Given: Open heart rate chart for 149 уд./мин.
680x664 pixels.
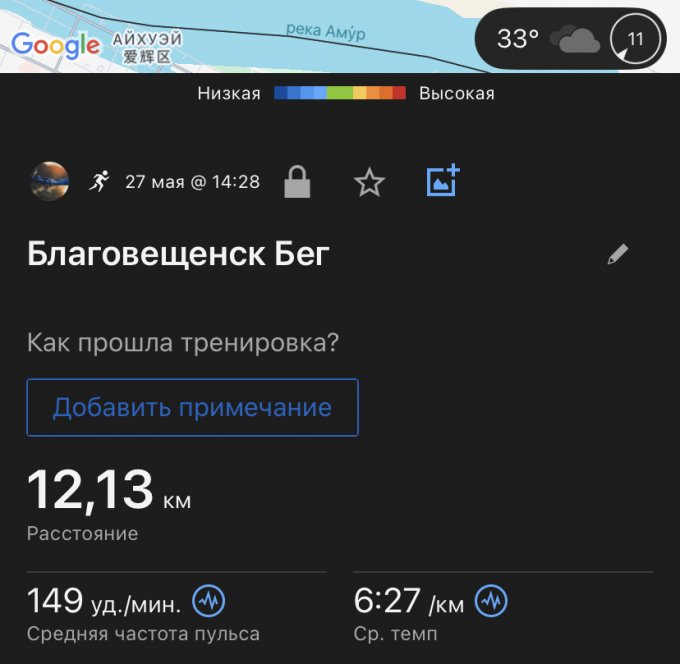Looking at the screenshot, I should pyautogui.click(x=209, y=601).
